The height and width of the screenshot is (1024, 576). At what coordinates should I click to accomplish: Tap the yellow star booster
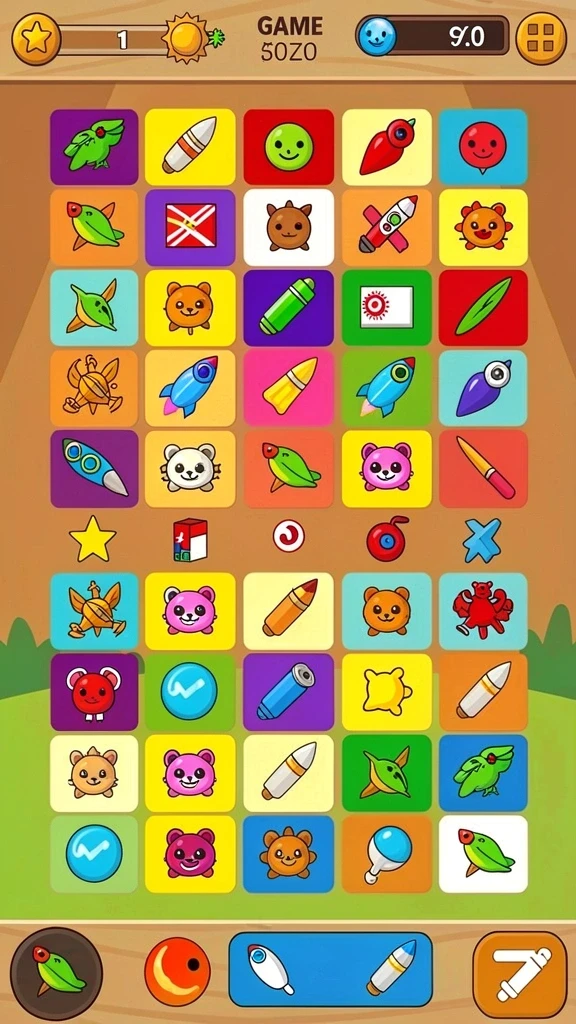[x=93, y=539]
